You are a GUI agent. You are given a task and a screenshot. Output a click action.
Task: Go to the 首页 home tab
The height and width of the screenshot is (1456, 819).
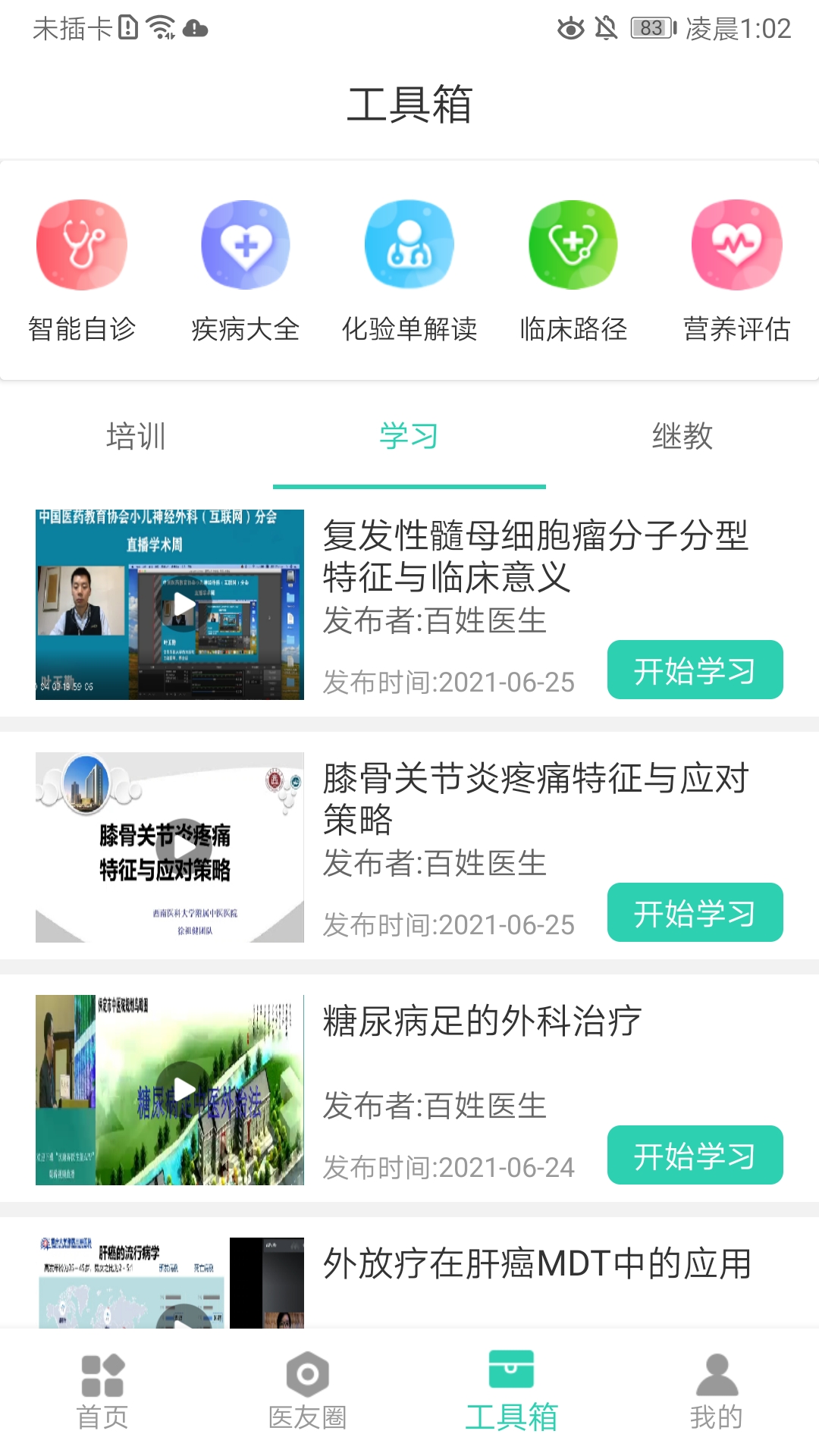(102, 1395)
